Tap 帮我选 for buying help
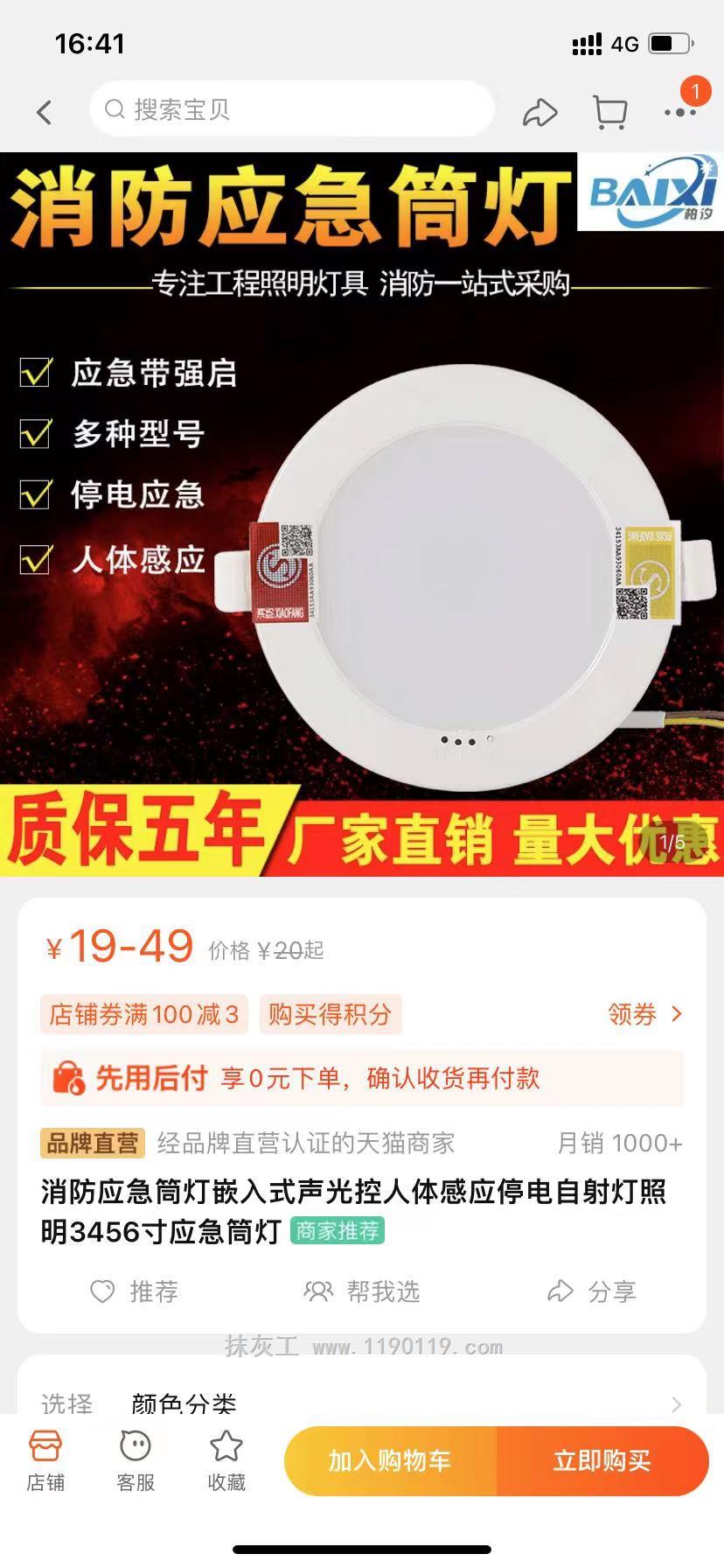The width and height of the screenshot is (724, 1568). pos(362,1291)
